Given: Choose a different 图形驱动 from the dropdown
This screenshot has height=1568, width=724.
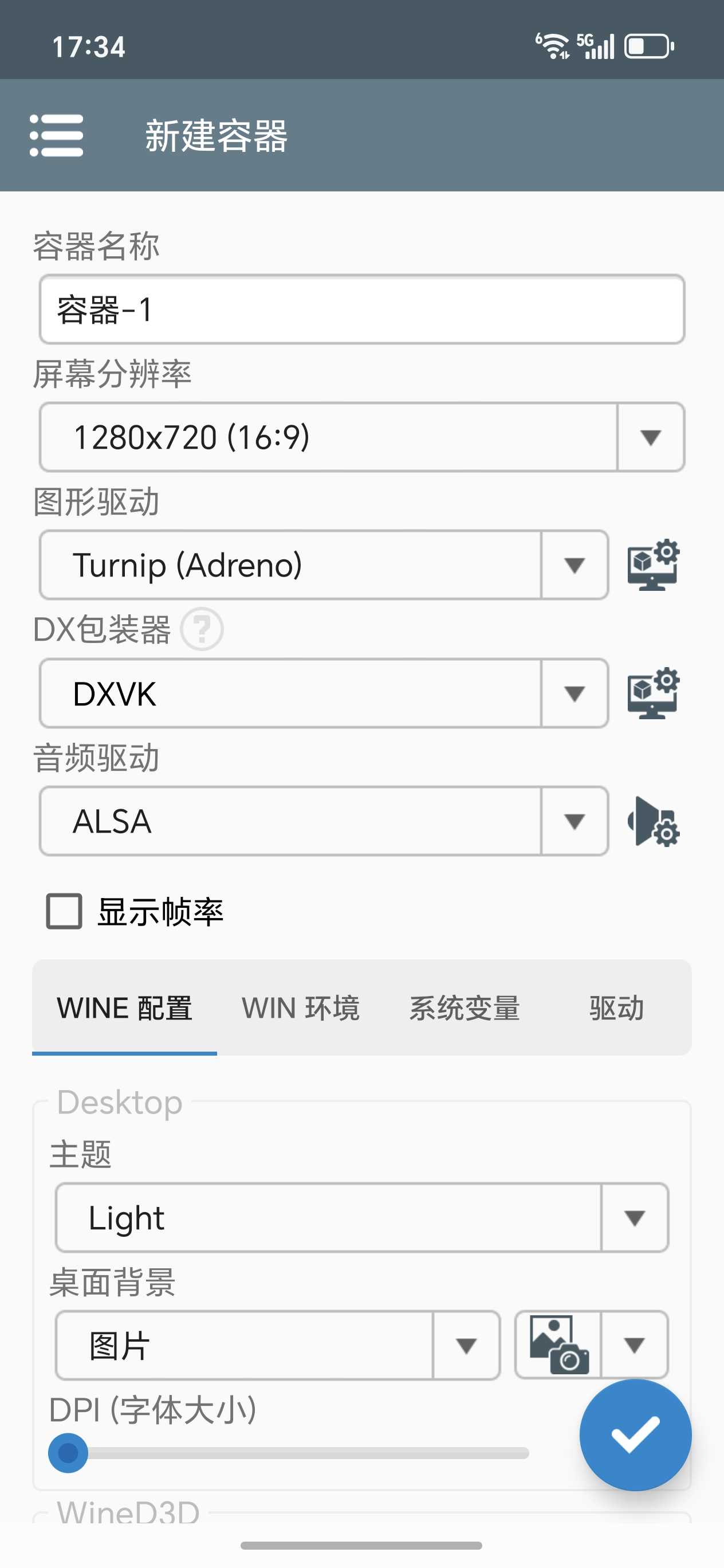Looking at the screenshot, I should coord(323,565).
